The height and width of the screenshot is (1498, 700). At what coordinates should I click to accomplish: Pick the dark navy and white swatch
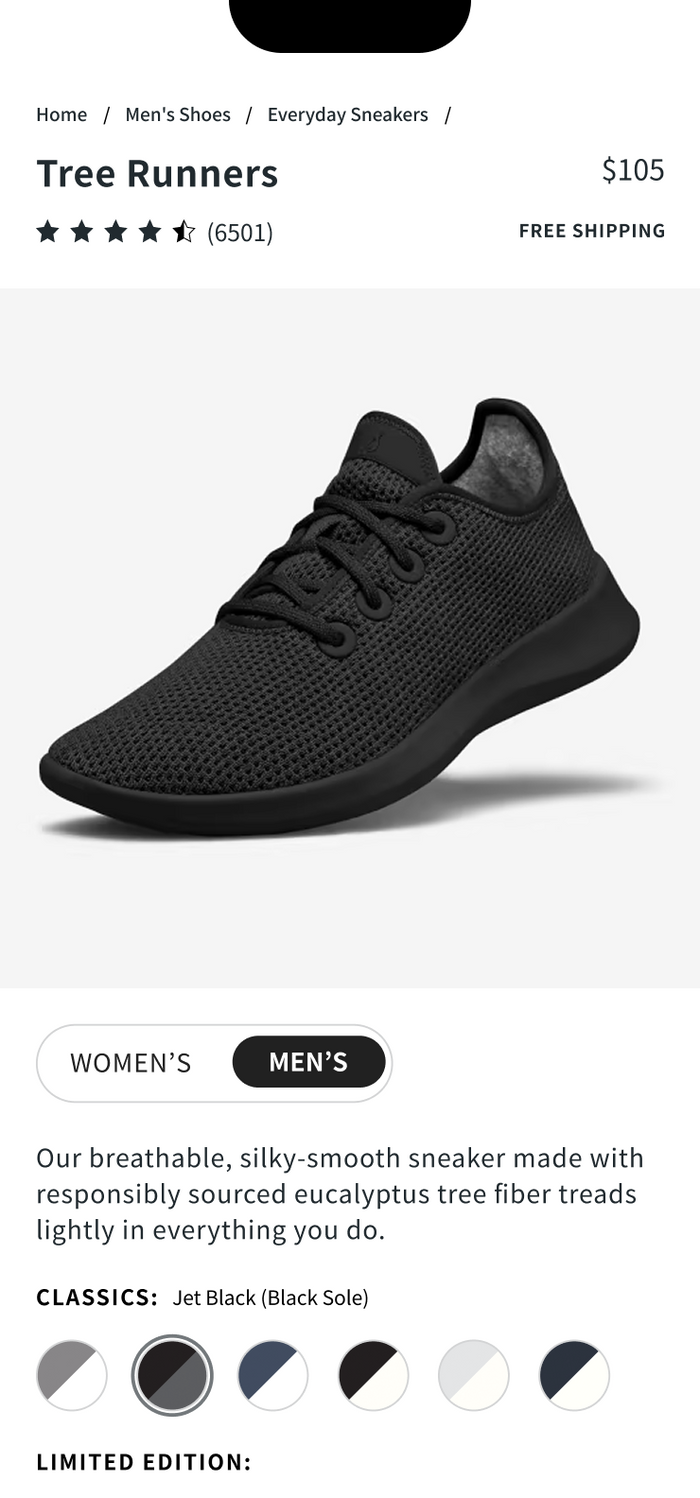pos(574,1376)
